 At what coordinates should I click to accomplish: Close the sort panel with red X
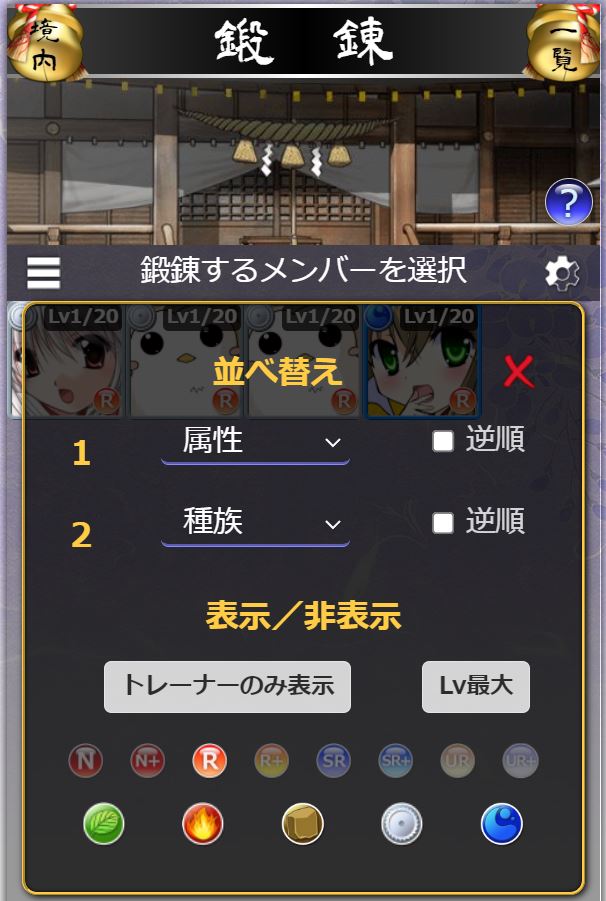(x=518, y=372)
